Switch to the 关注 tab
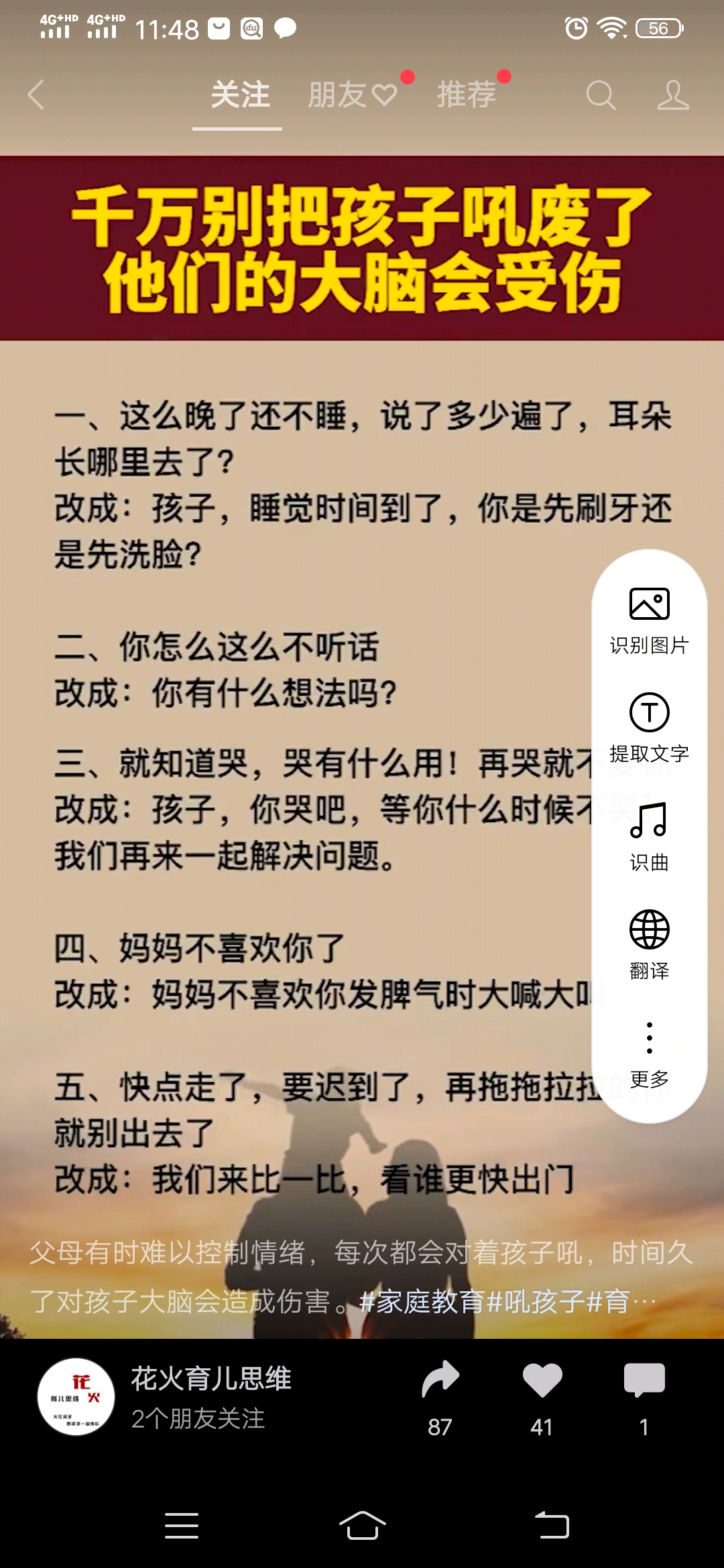Viewport: 724px width, 1568px height. (x=239, y=94)
